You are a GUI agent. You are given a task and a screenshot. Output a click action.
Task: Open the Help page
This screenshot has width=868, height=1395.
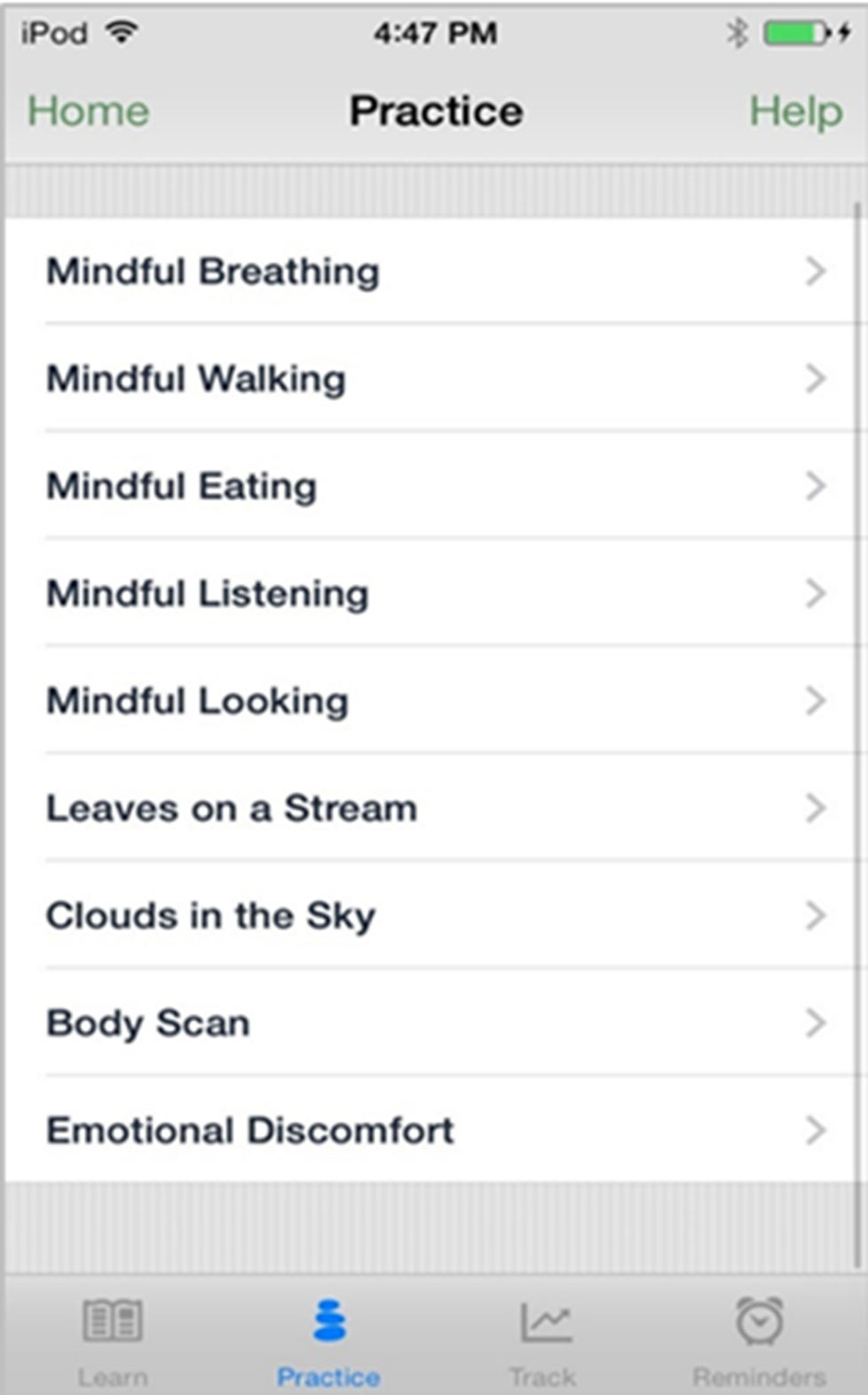point(795,112)
